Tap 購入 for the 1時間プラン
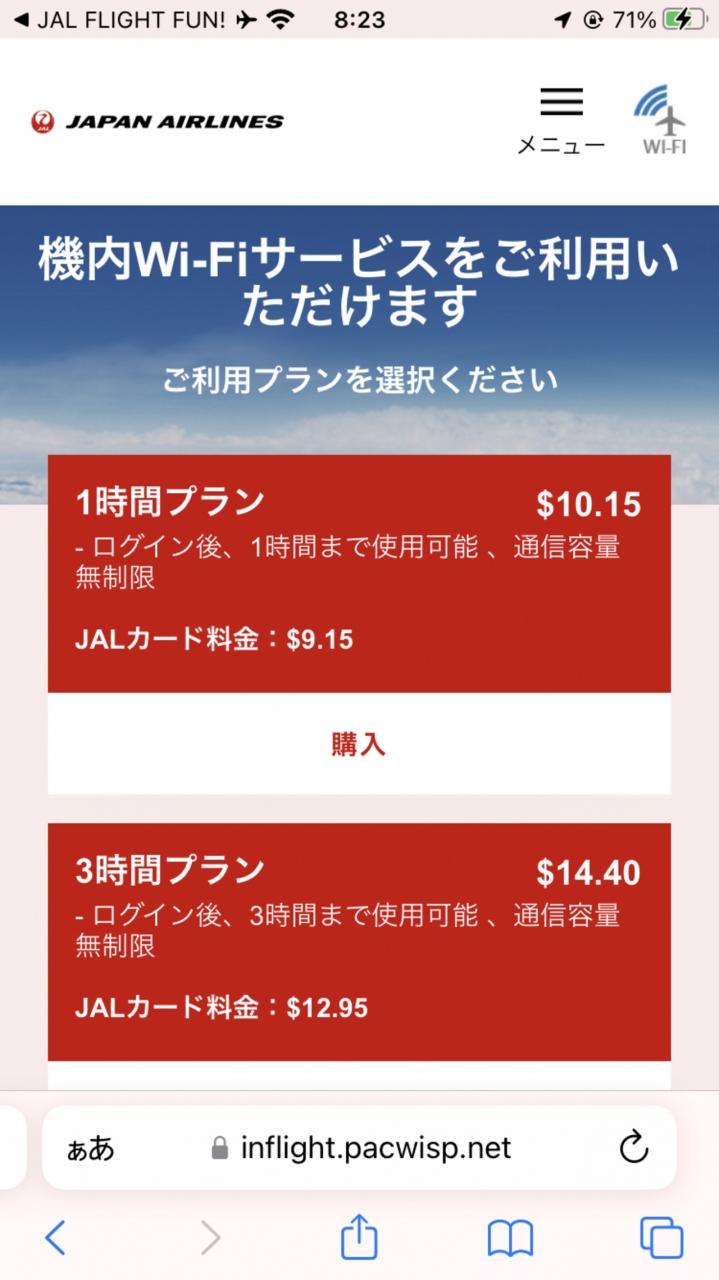 pos(359,744)
